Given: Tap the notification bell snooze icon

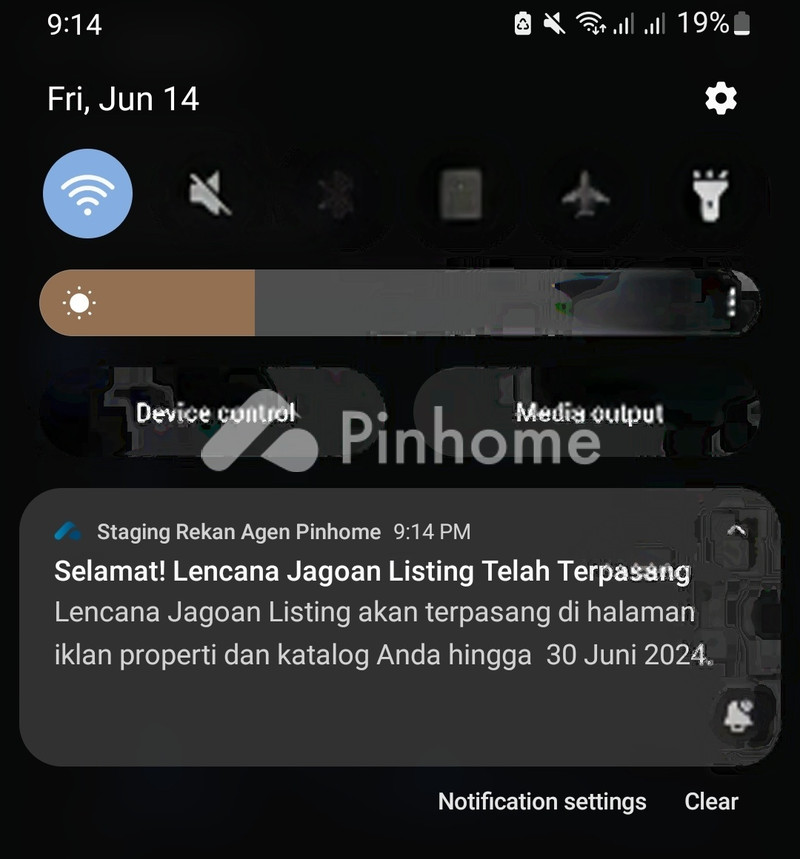Looking at the screenshot, I should coord(736,714).
